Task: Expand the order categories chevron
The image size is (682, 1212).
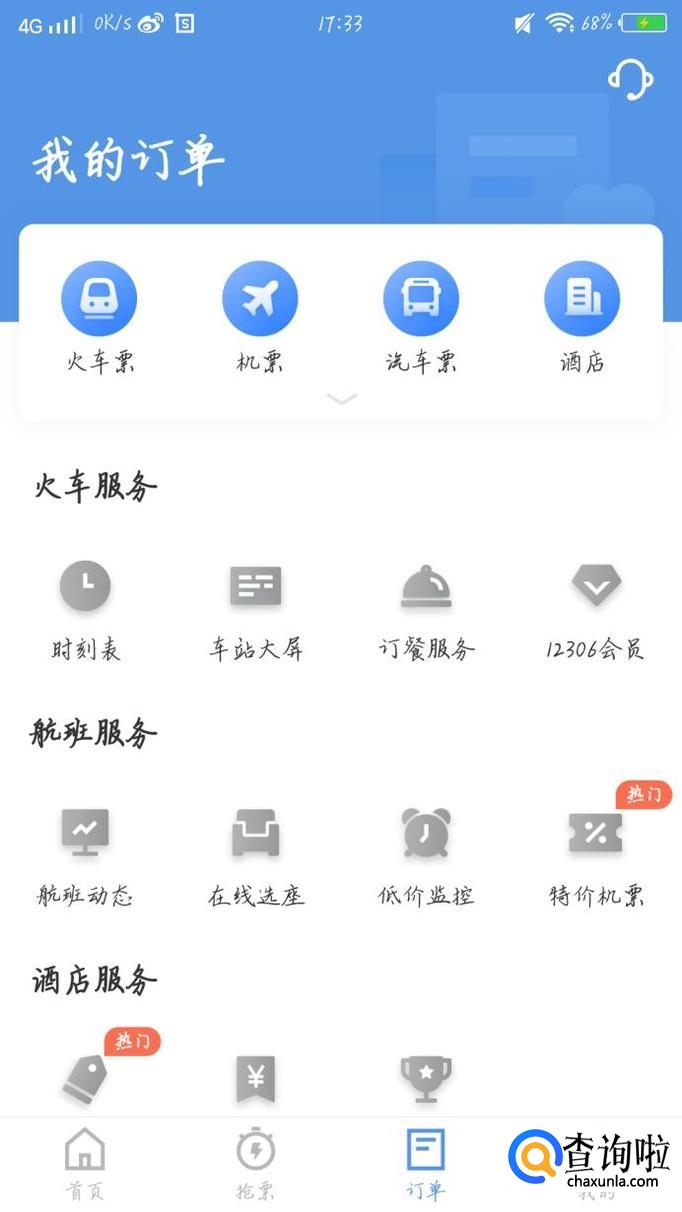Action: (341, 399)
